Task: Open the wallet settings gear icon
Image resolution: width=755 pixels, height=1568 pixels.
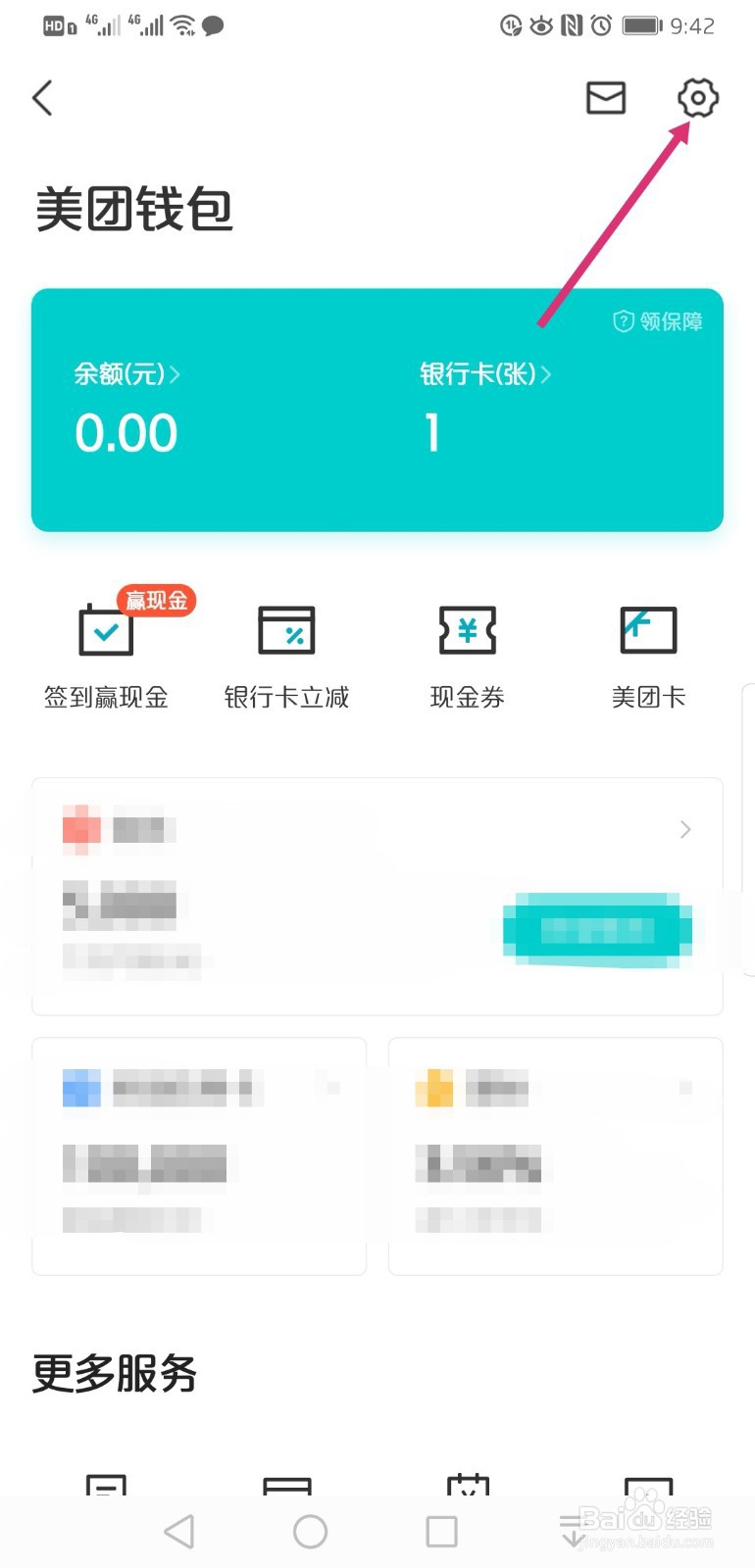Action: 697,98
